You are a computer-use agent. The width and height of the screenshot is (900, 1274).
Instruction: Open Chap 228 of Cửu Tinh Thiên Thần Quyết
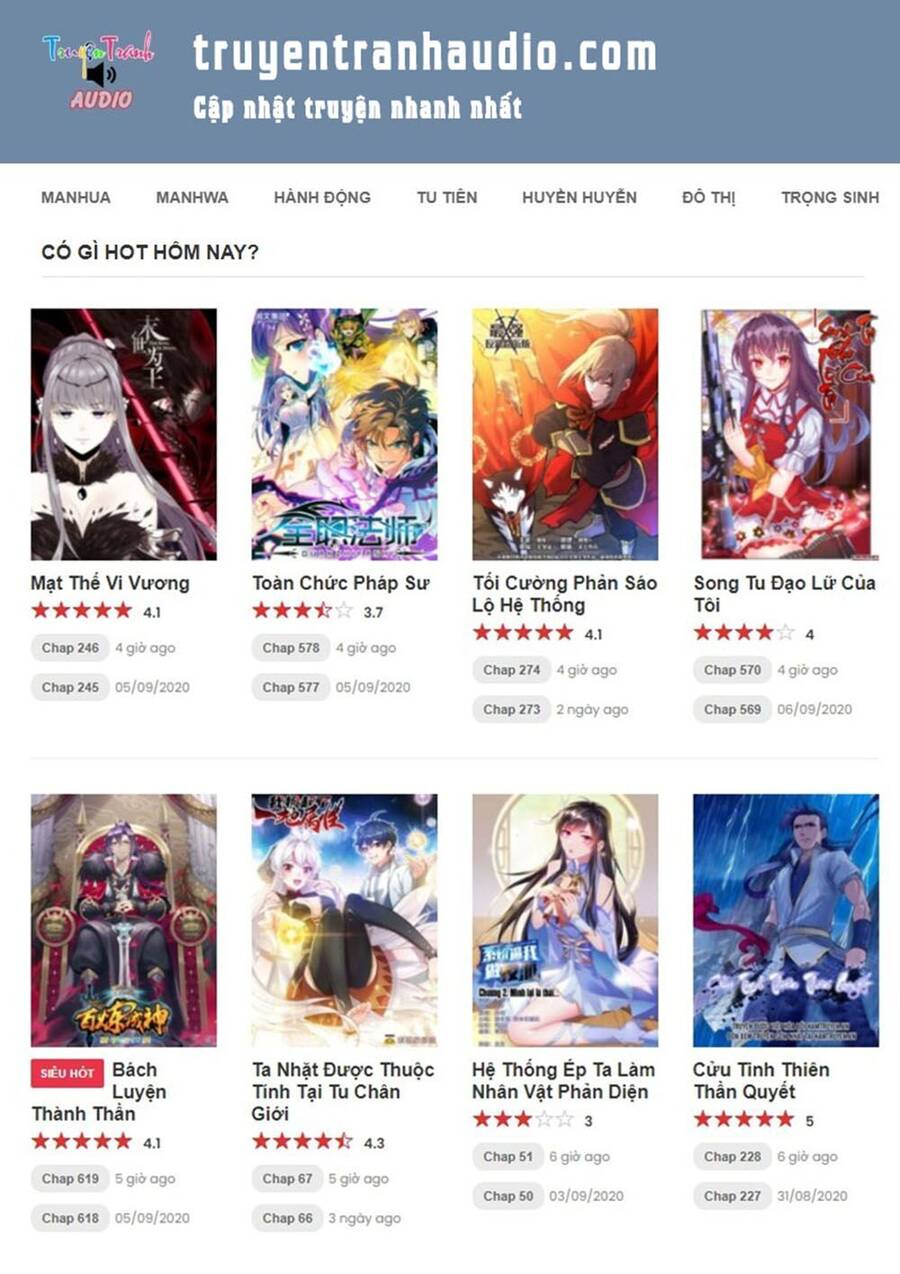click(732, 1157)
